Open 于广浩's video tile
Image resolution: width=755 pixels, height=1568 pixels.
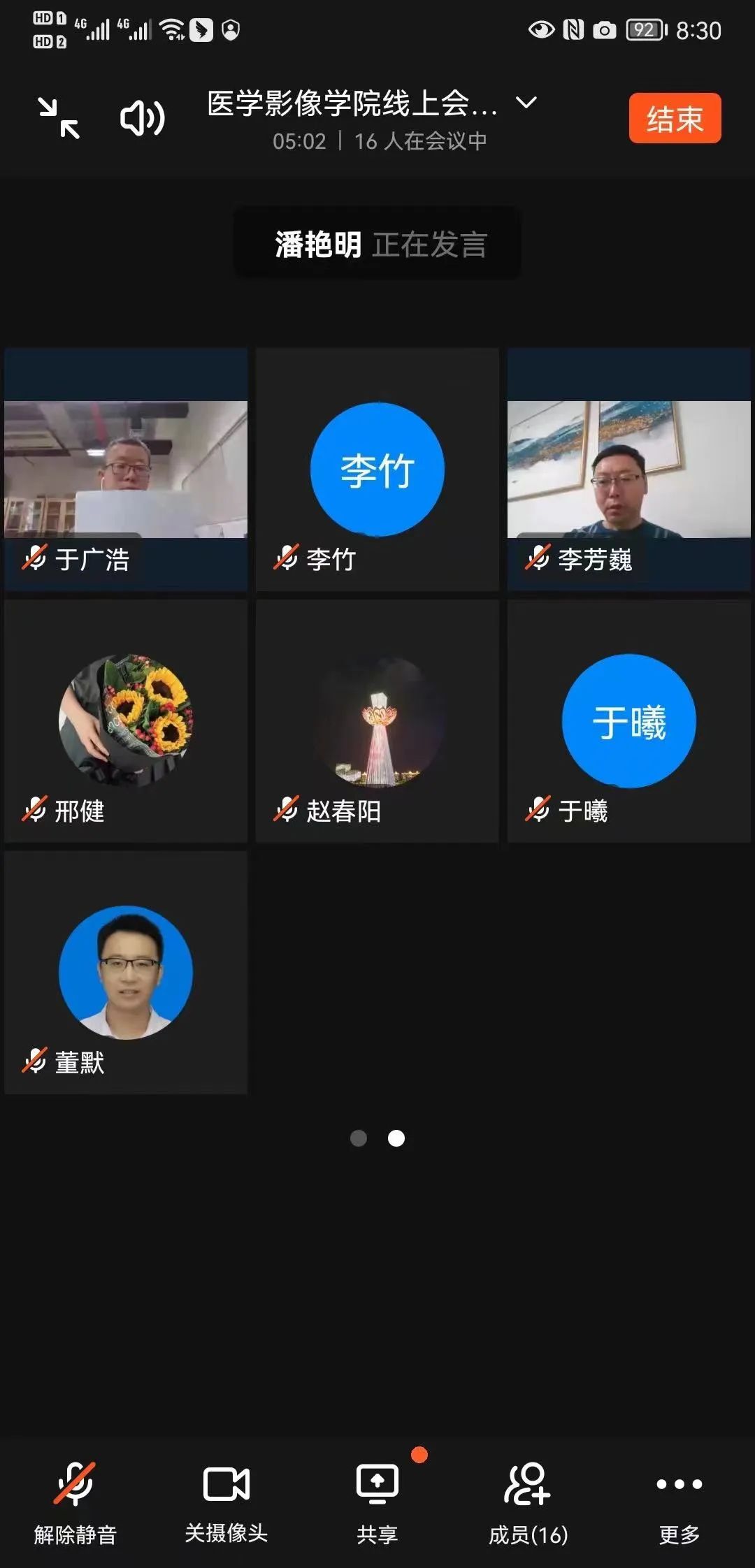coord(126,470)
